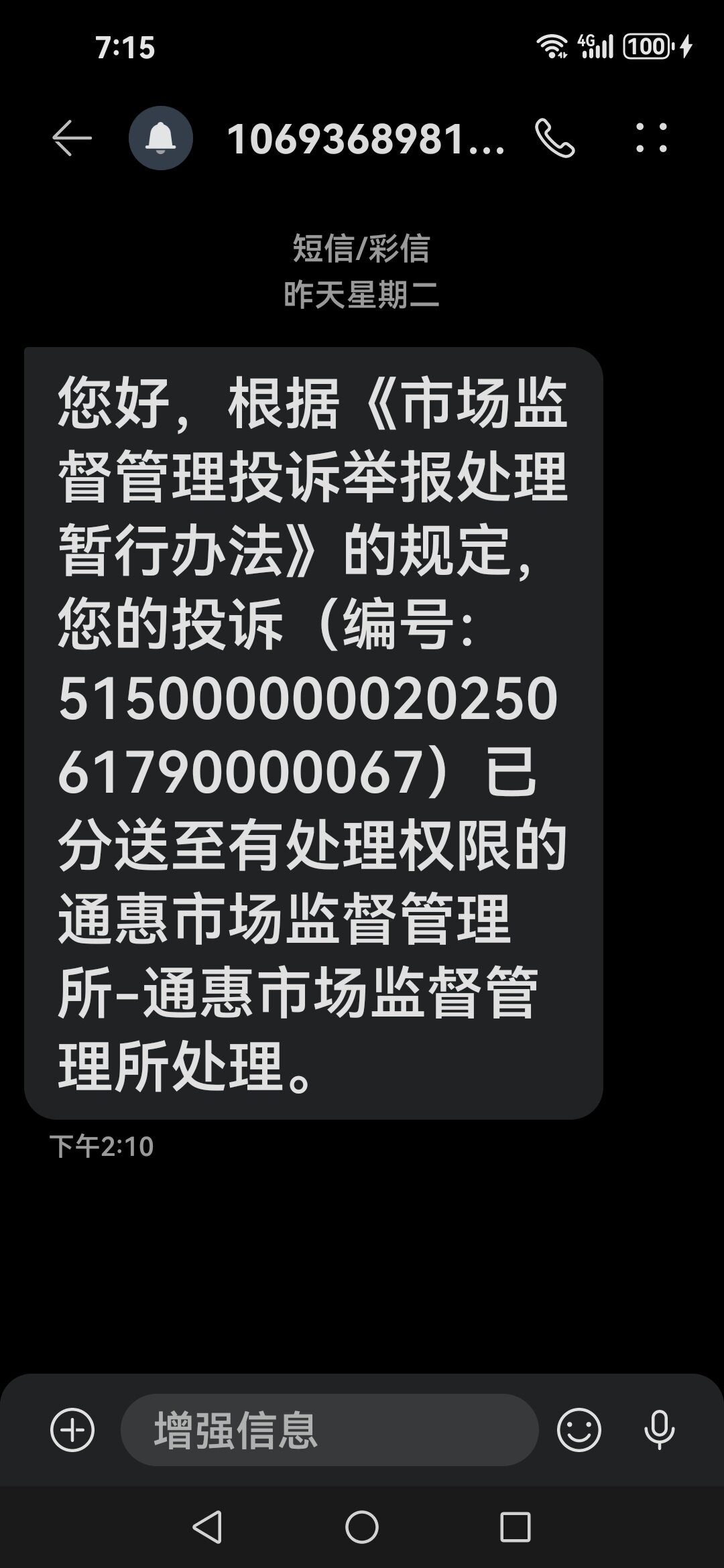
Task: Go back using the top-left arrow
Action: [x=72, y=139]
